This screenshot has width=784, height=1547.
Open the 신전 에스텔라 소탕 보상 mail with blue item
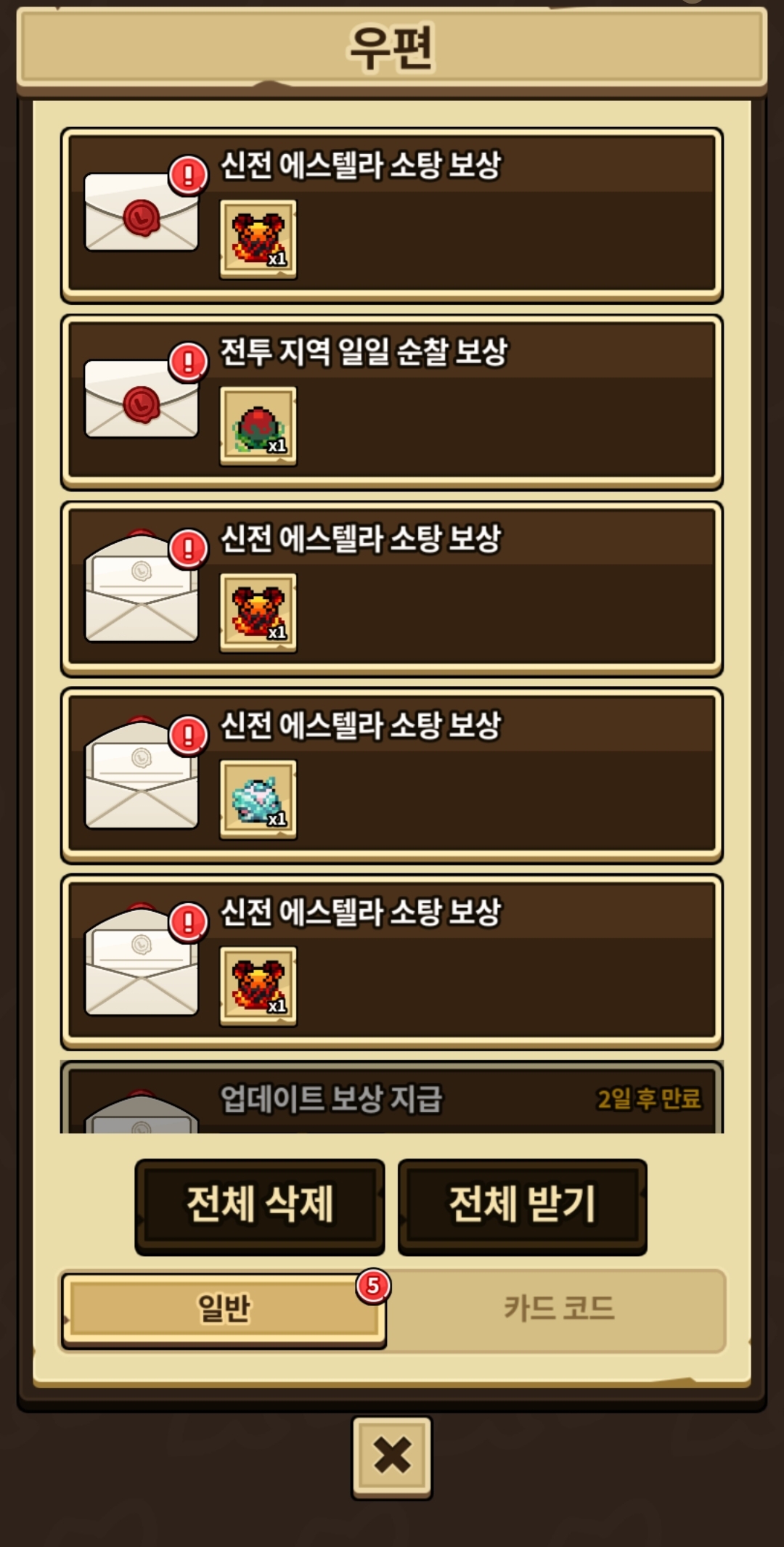[392, 775]
